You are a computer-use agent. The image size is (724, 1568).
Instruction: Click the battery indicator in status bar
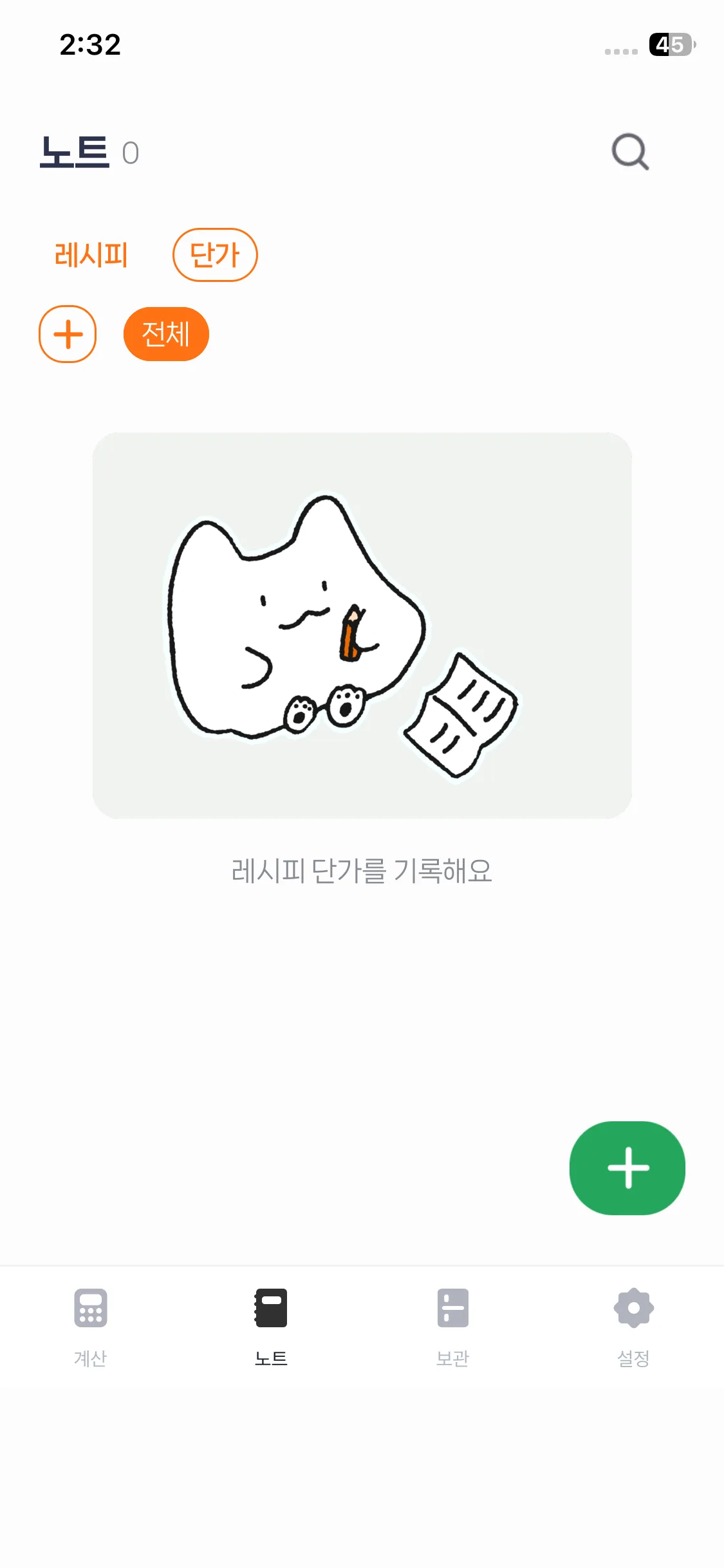point(670,45)
